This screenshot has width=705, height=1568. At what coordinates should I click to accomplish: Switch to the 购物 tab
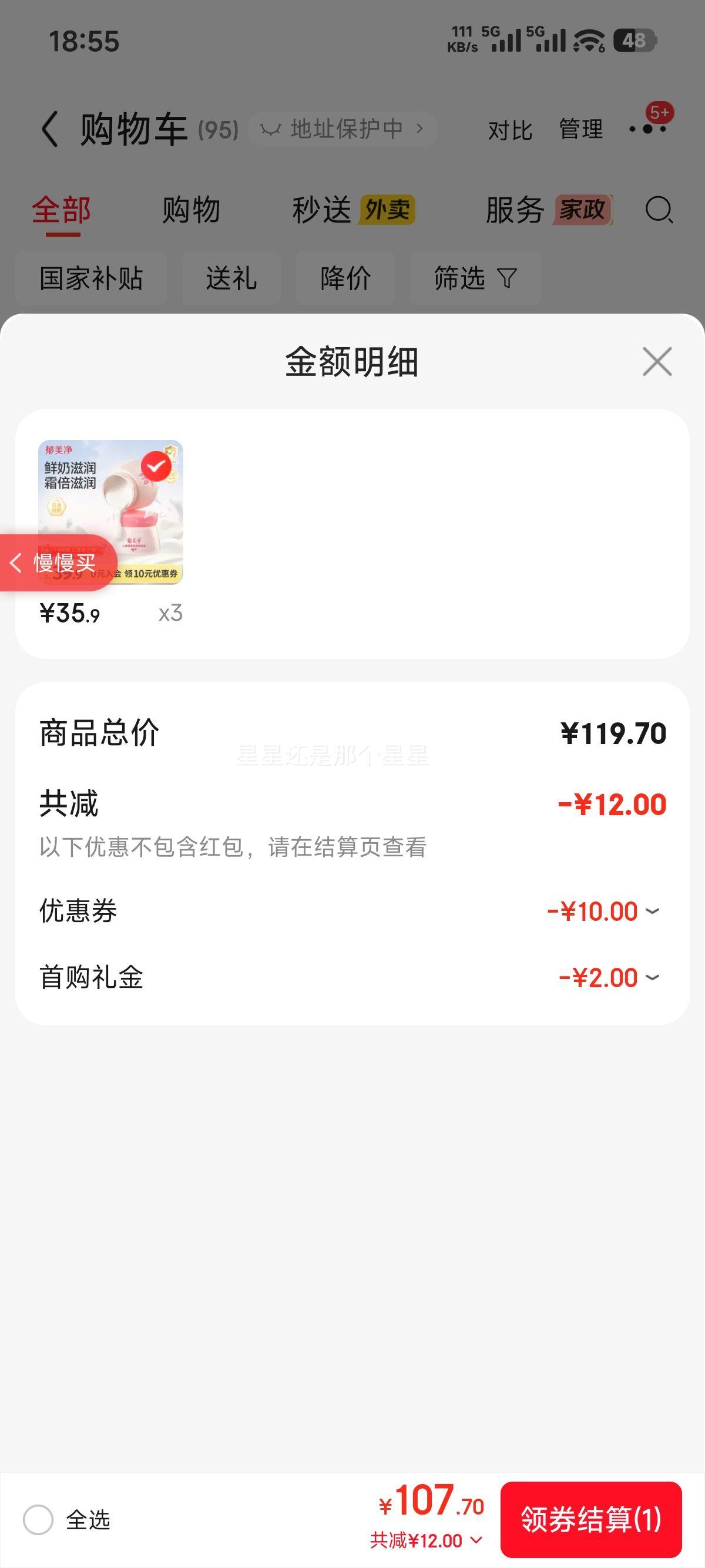click(x=190, y=211)
